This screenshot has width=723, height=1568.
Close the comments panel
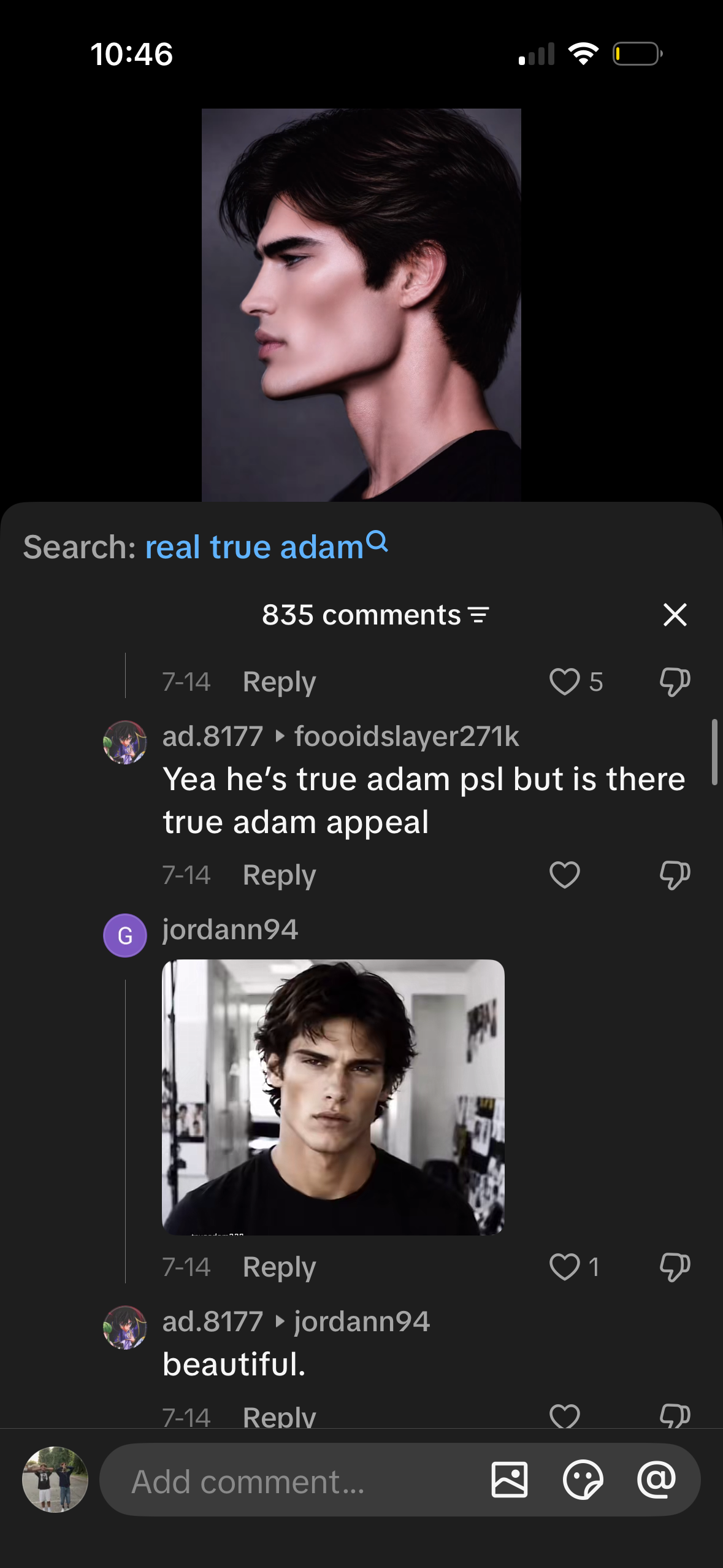675,614
